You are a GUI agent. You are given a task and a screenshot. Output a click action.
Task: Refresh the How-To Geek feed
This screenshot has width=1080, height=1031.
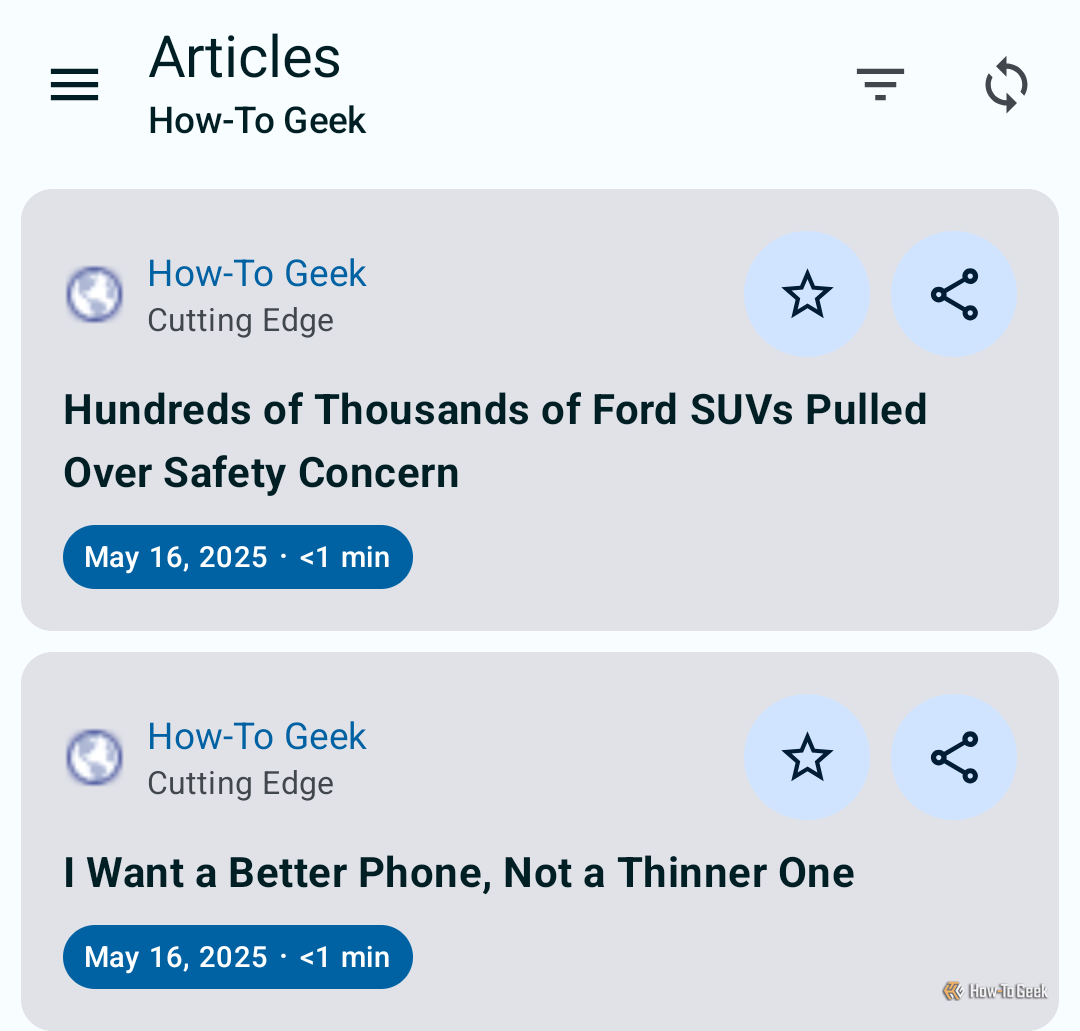click(1006, 85)
